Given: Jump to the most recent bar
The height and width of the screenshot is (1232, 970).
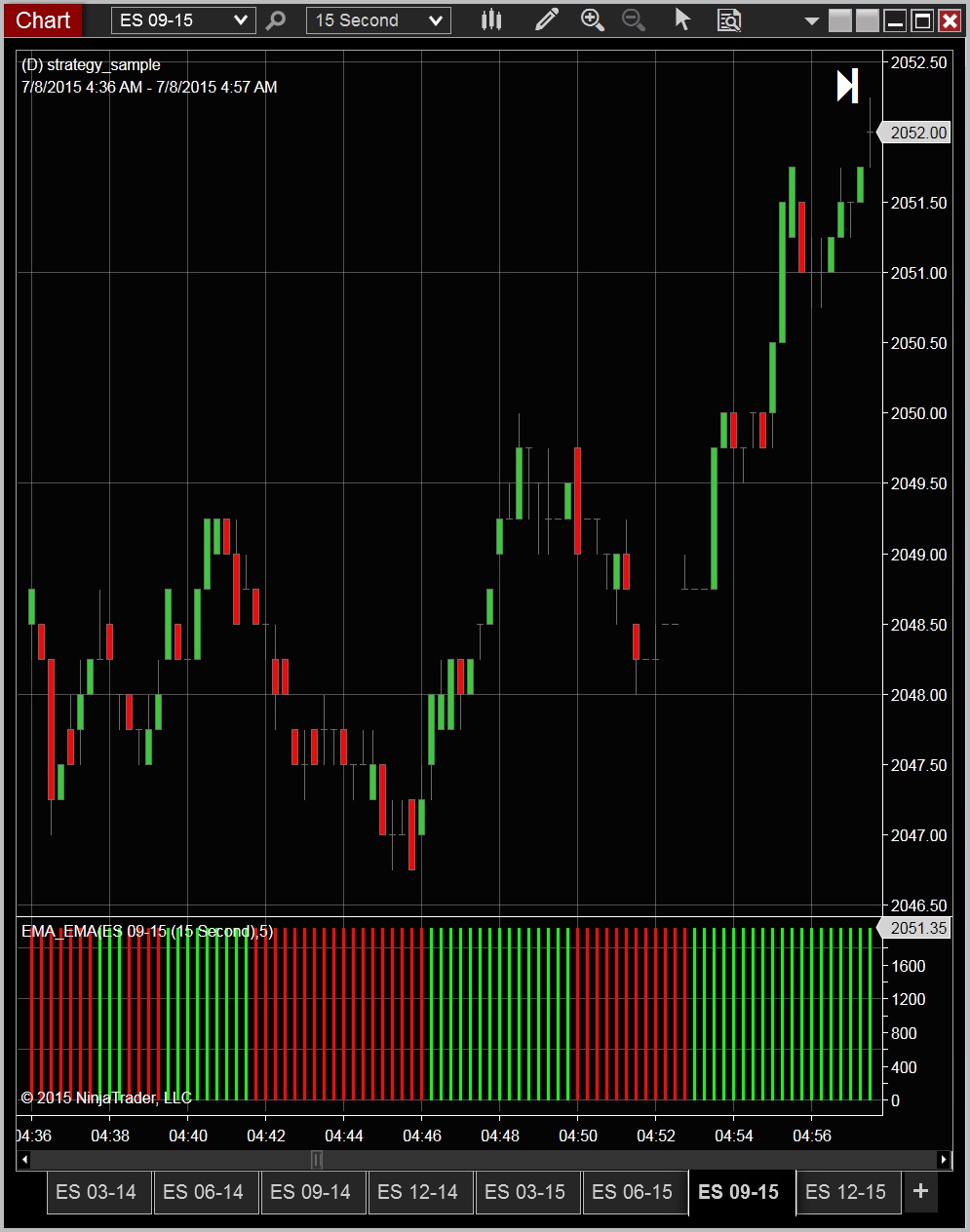Looking at the screenshot, I should tap(847, 86).
